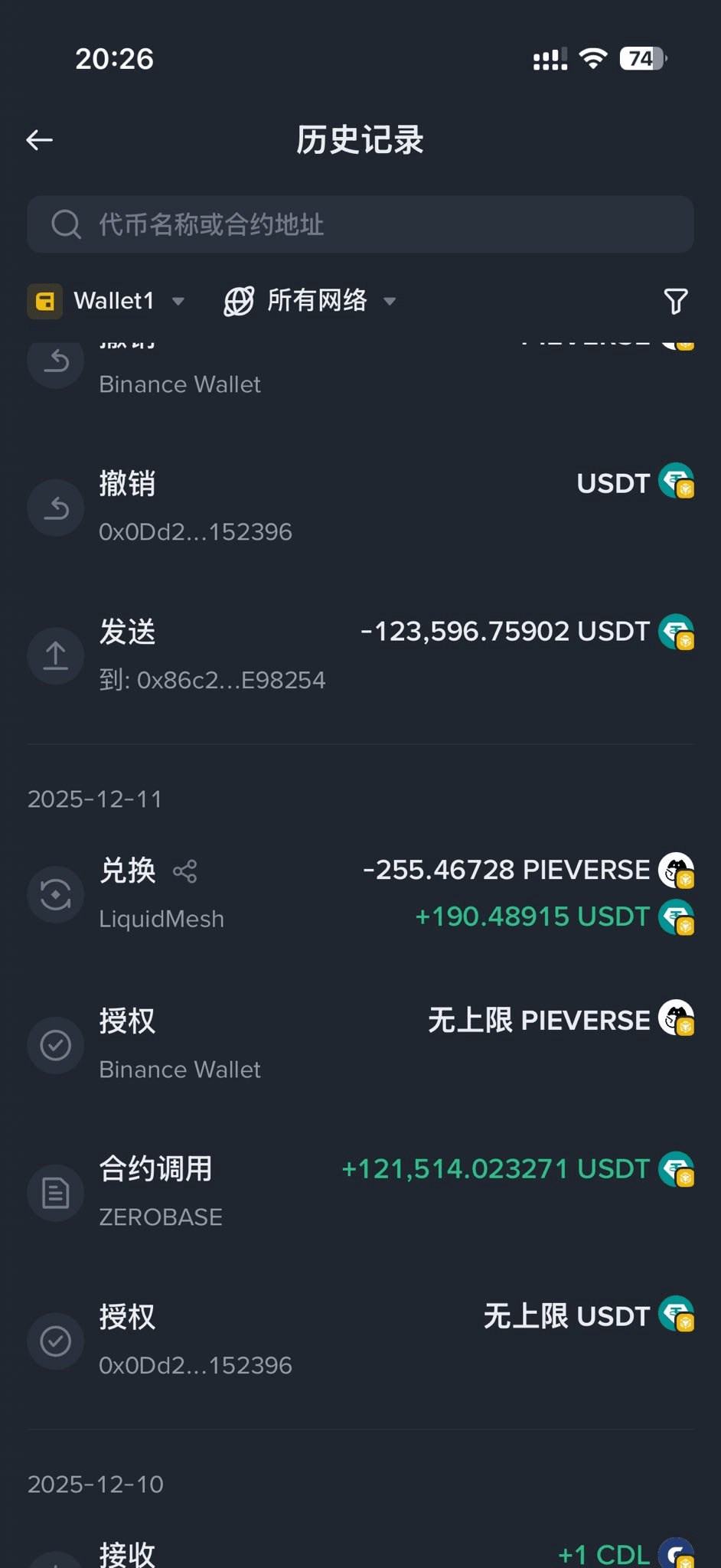Expand the 所有网络 network dropdown
This screenshot has height=1568, width=721.
tap(310, 301)
